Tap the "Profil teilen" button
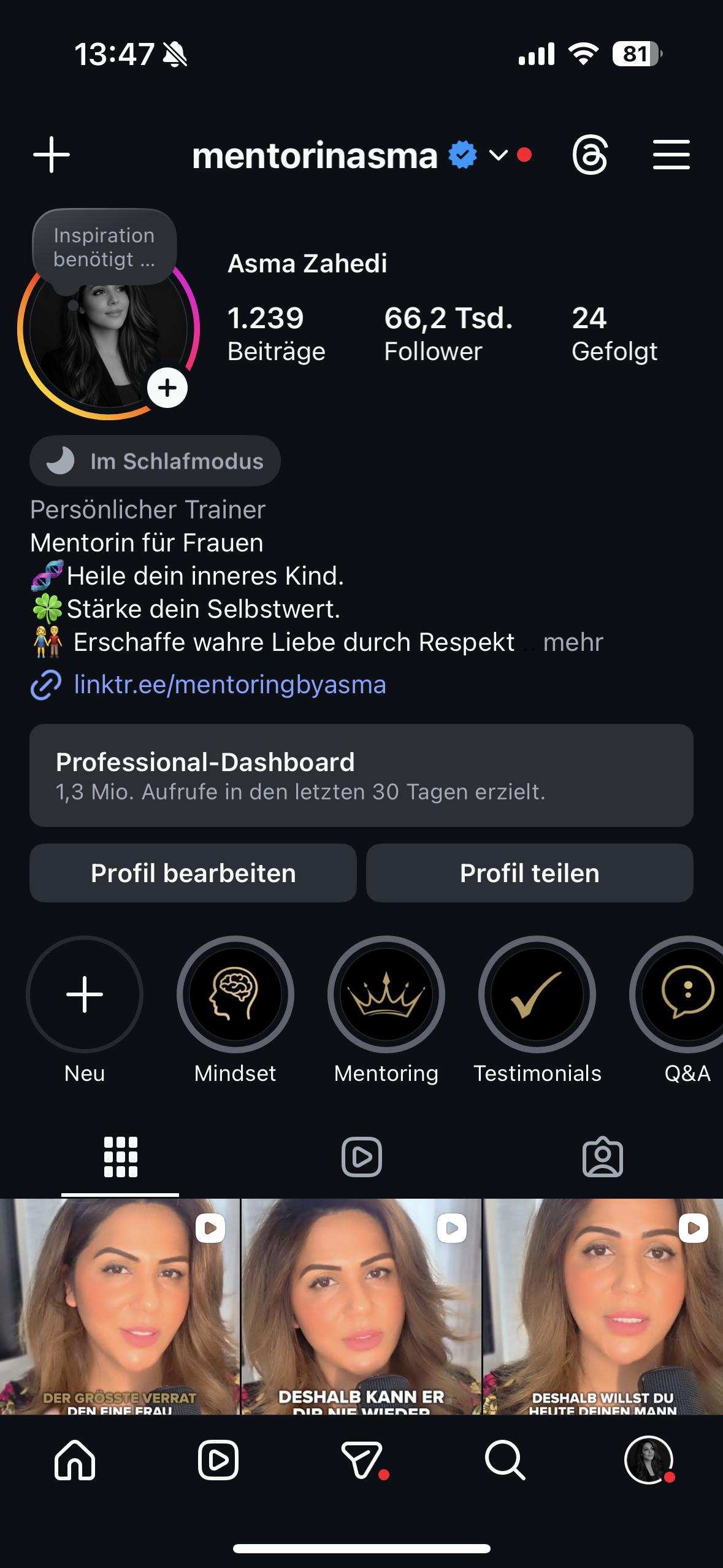 point(530,873)
